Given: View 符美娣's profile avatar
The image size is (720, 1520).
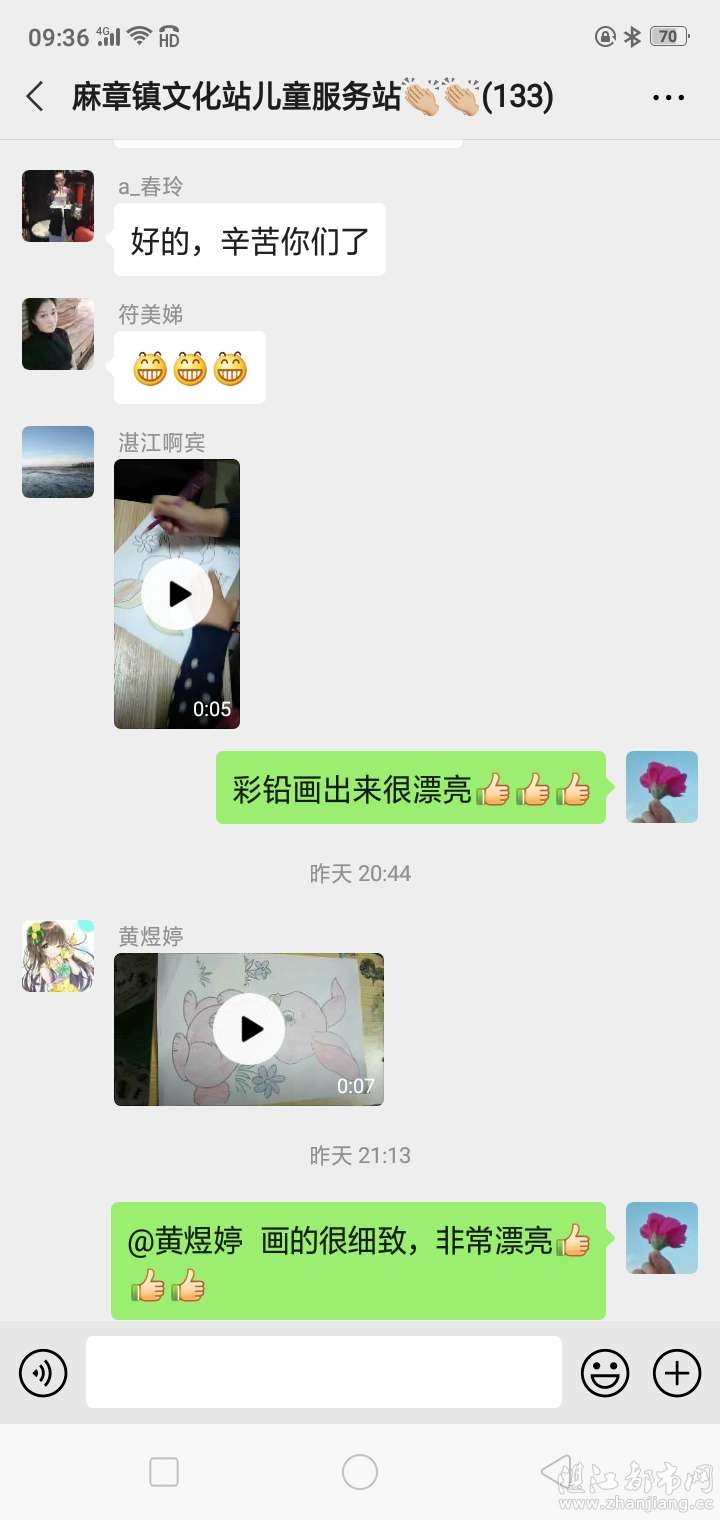Looking at the screenshot, I should click(x=58, y=334).
